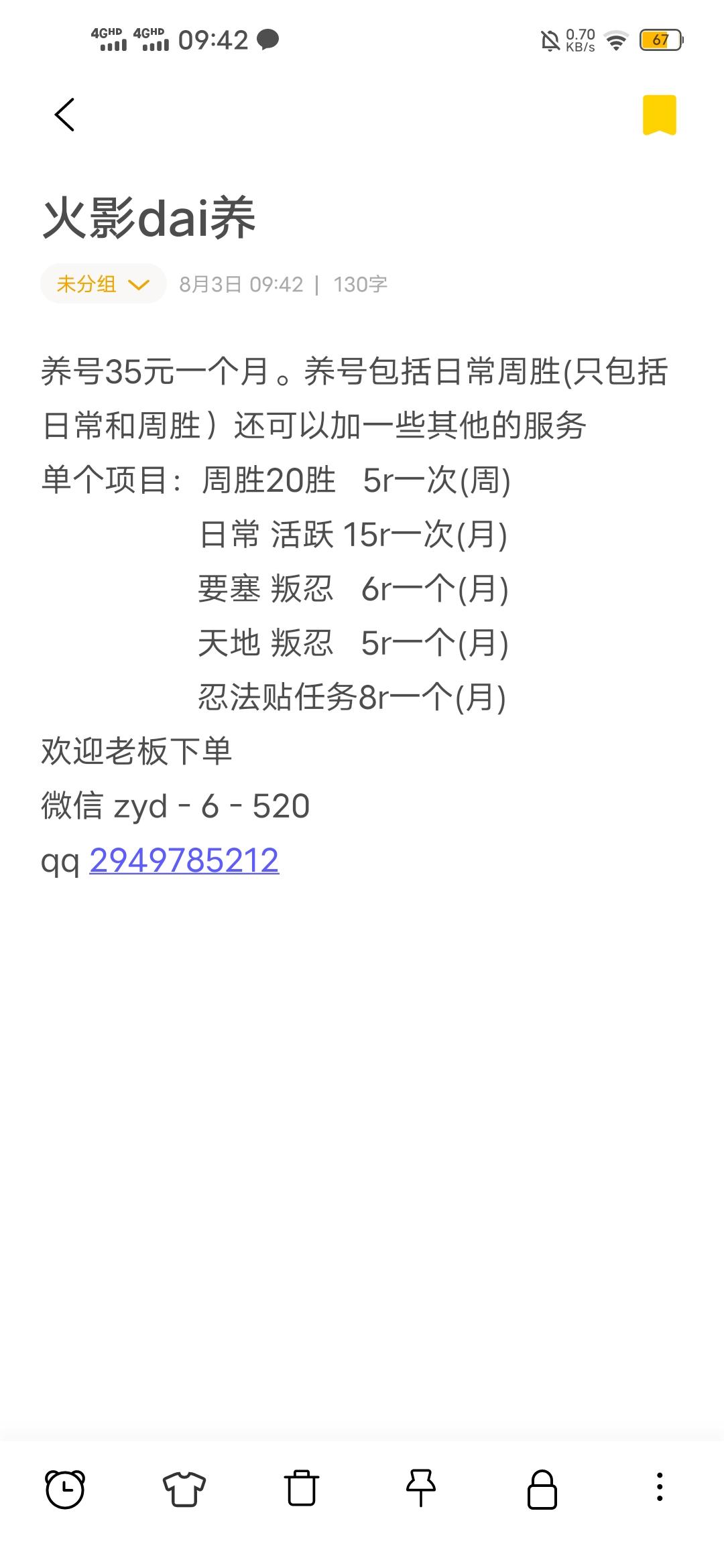Delete this note with the trash icon
This screenshot has height=1568, width=724.
pyautogui.click(x=302, y=1489)
